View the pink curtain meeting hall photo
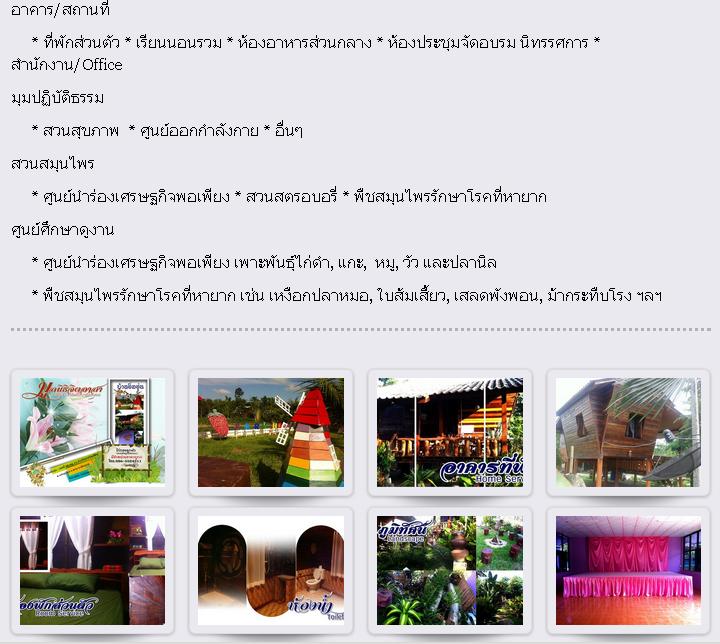The image size is (720, 644). coord(628,570)
